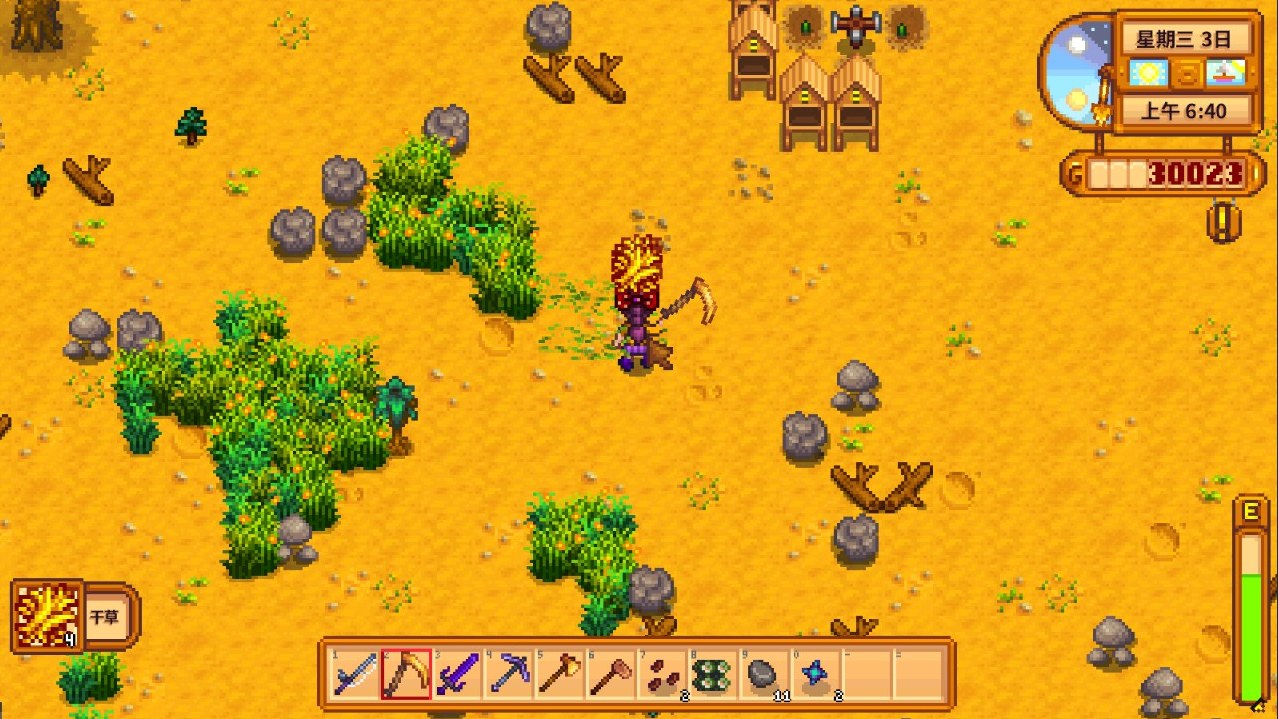1278x719 pixels.
Task: Pick the hoe in toolbar slot 6
Action: tap(611, 674)
